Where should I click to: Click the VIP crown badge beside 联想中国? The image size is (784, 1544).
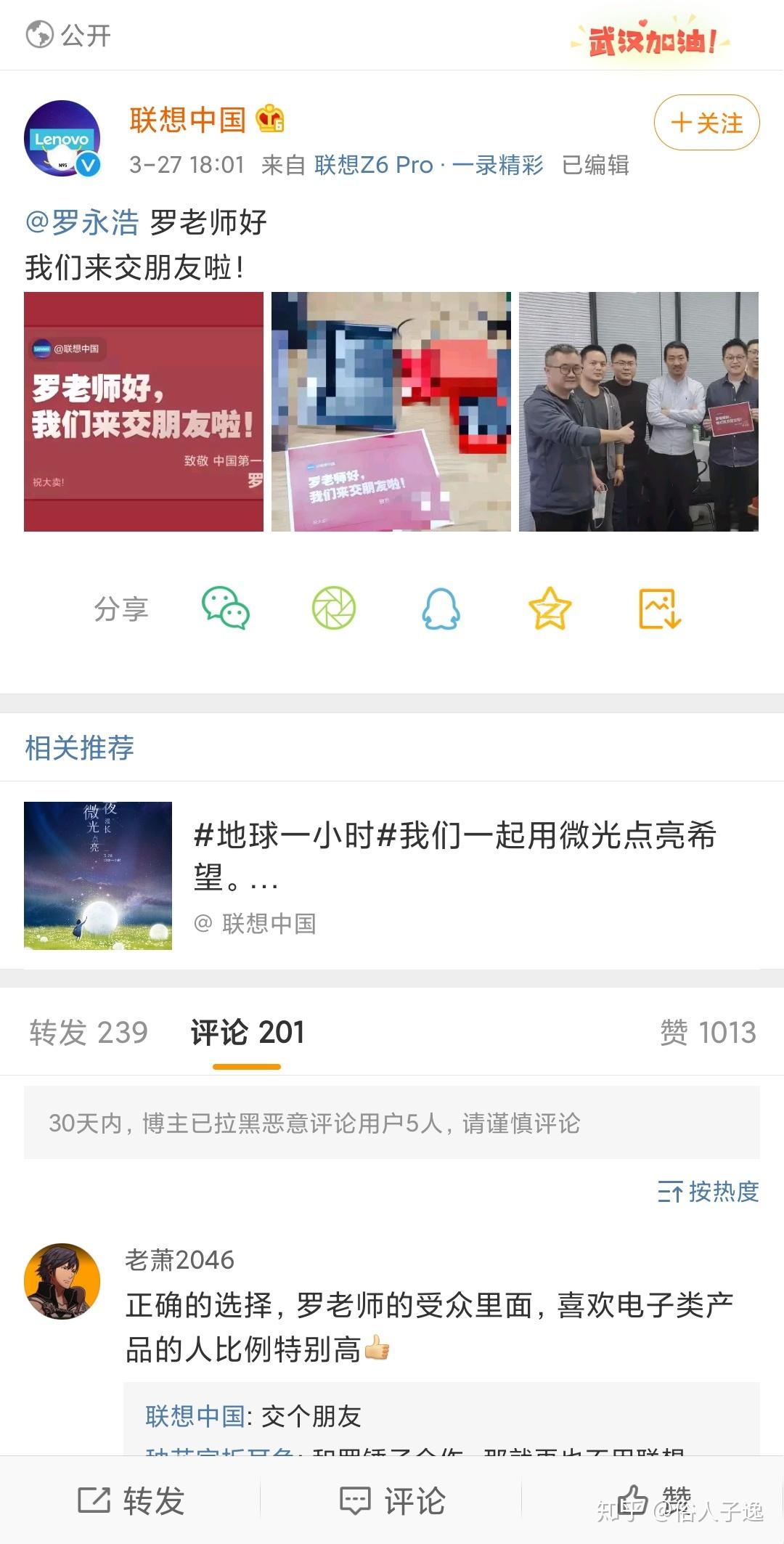coord(271,118)
